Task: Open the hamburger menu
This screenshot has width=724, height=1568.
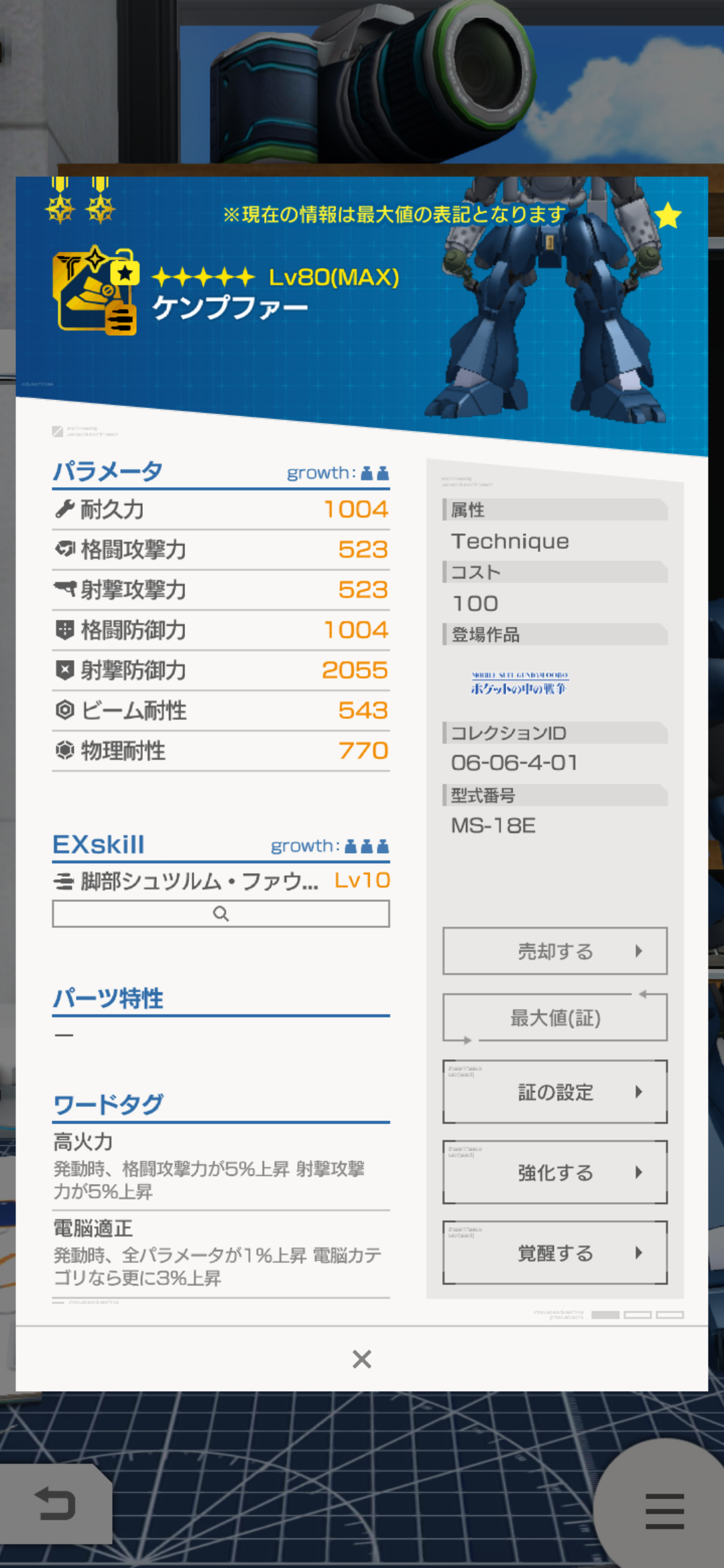Action: pyautogui.click(x=664, y=1510)
